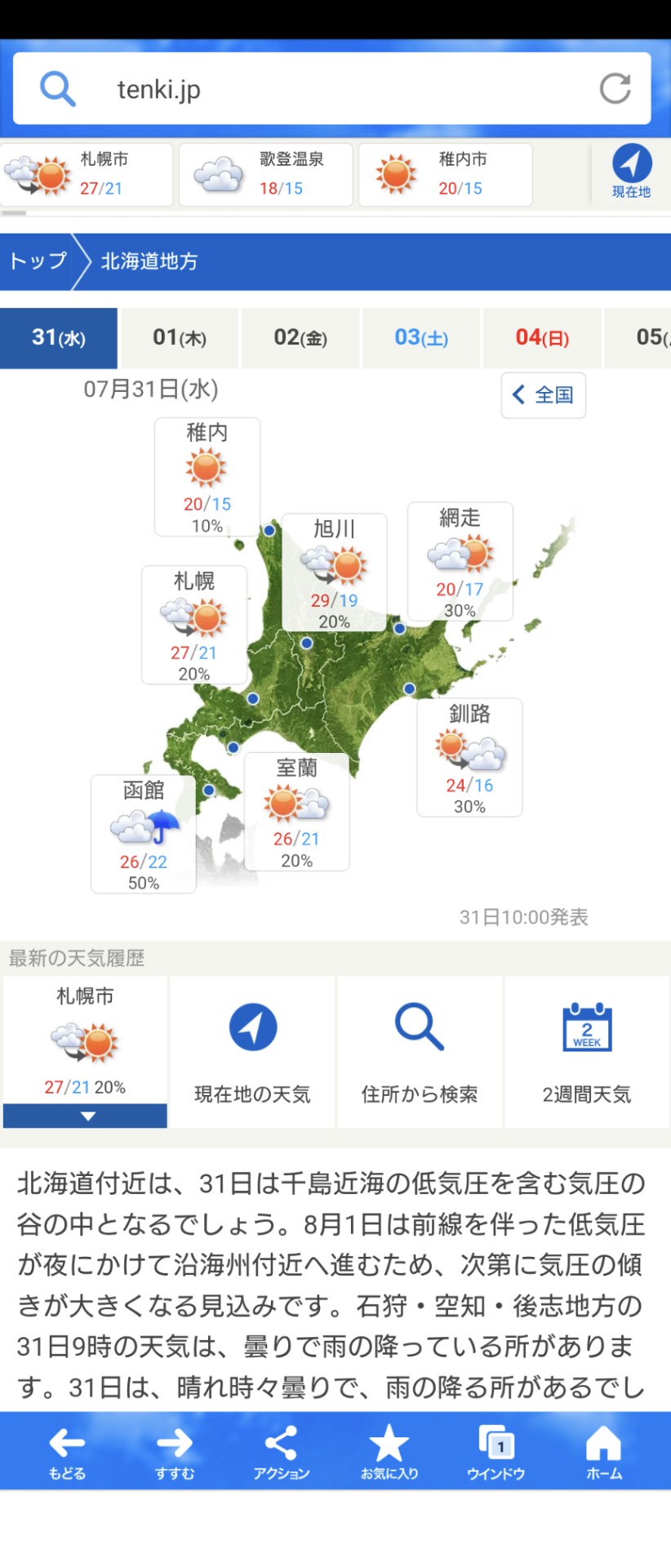
Task: Open 函館 forecast on the map
Action: coord(144,834)
